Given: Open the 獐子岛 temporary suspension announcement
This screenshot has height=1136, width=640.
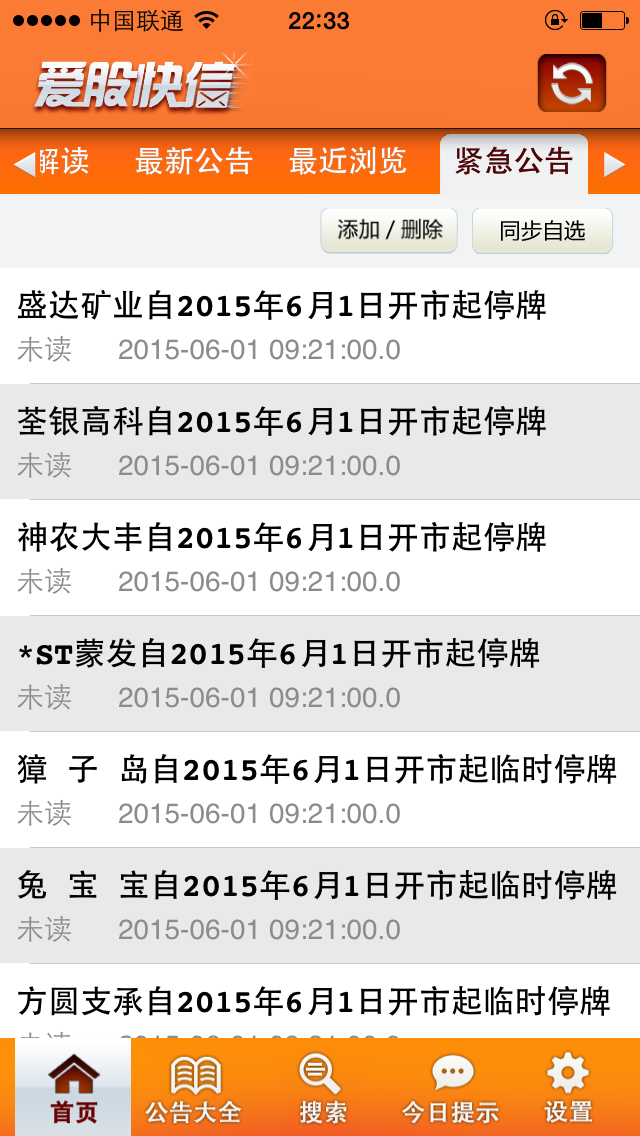Looking at the screenshot, I should coord(320,790).
